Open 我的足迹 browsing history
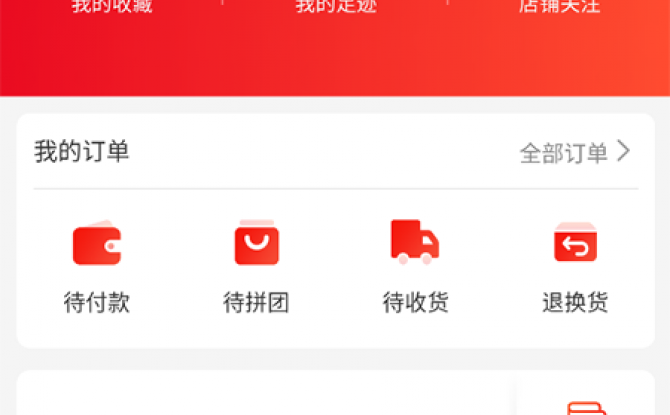 [x=335, y=6]
